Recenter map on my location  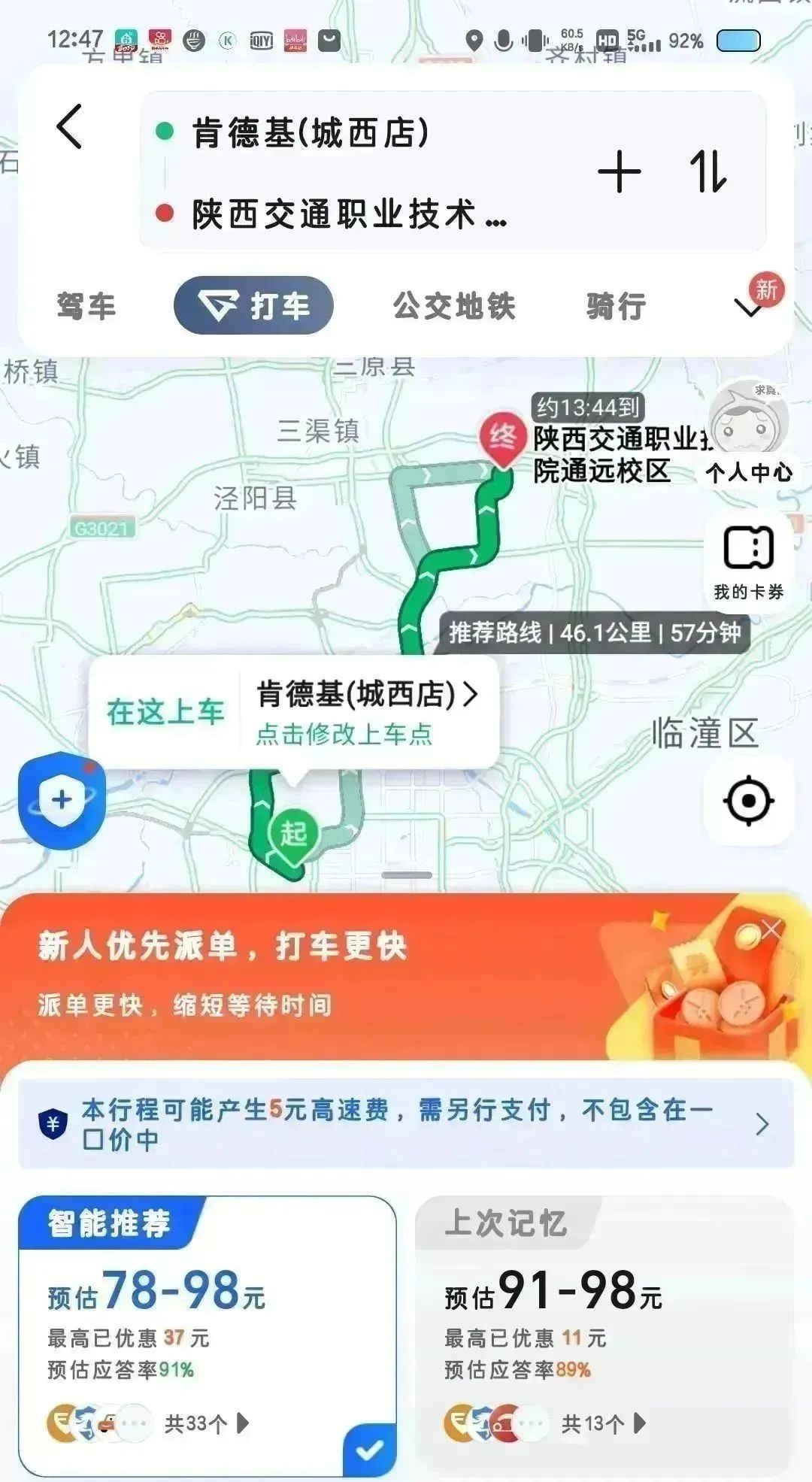pyautogui.click(x=748, y=801)
